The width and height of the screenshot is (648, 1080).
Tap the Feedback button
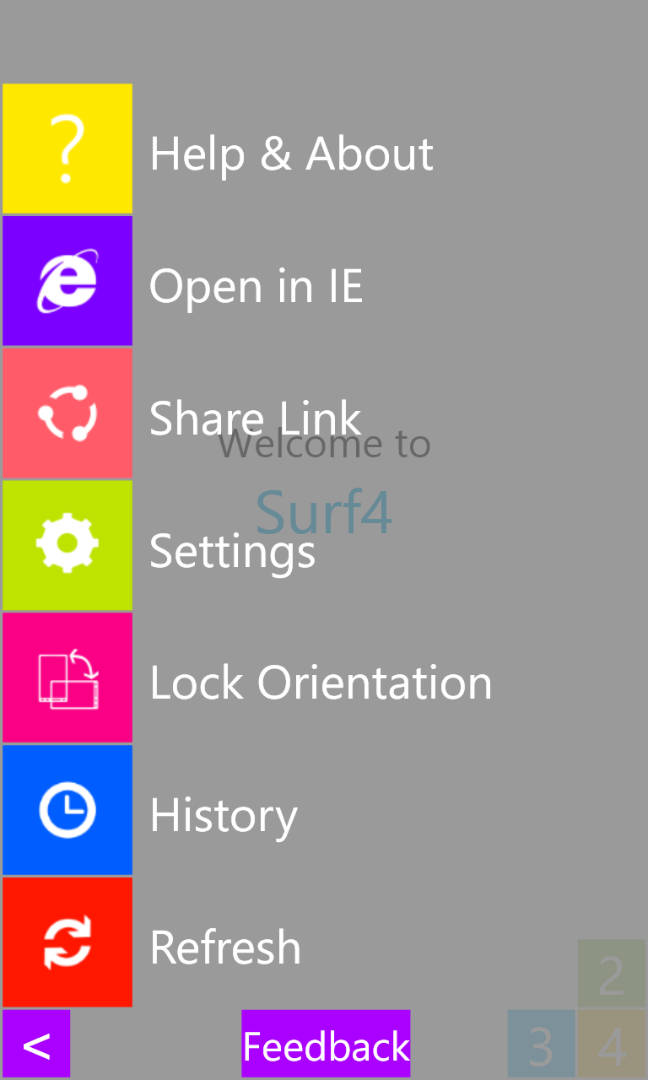coord(326,1044)
